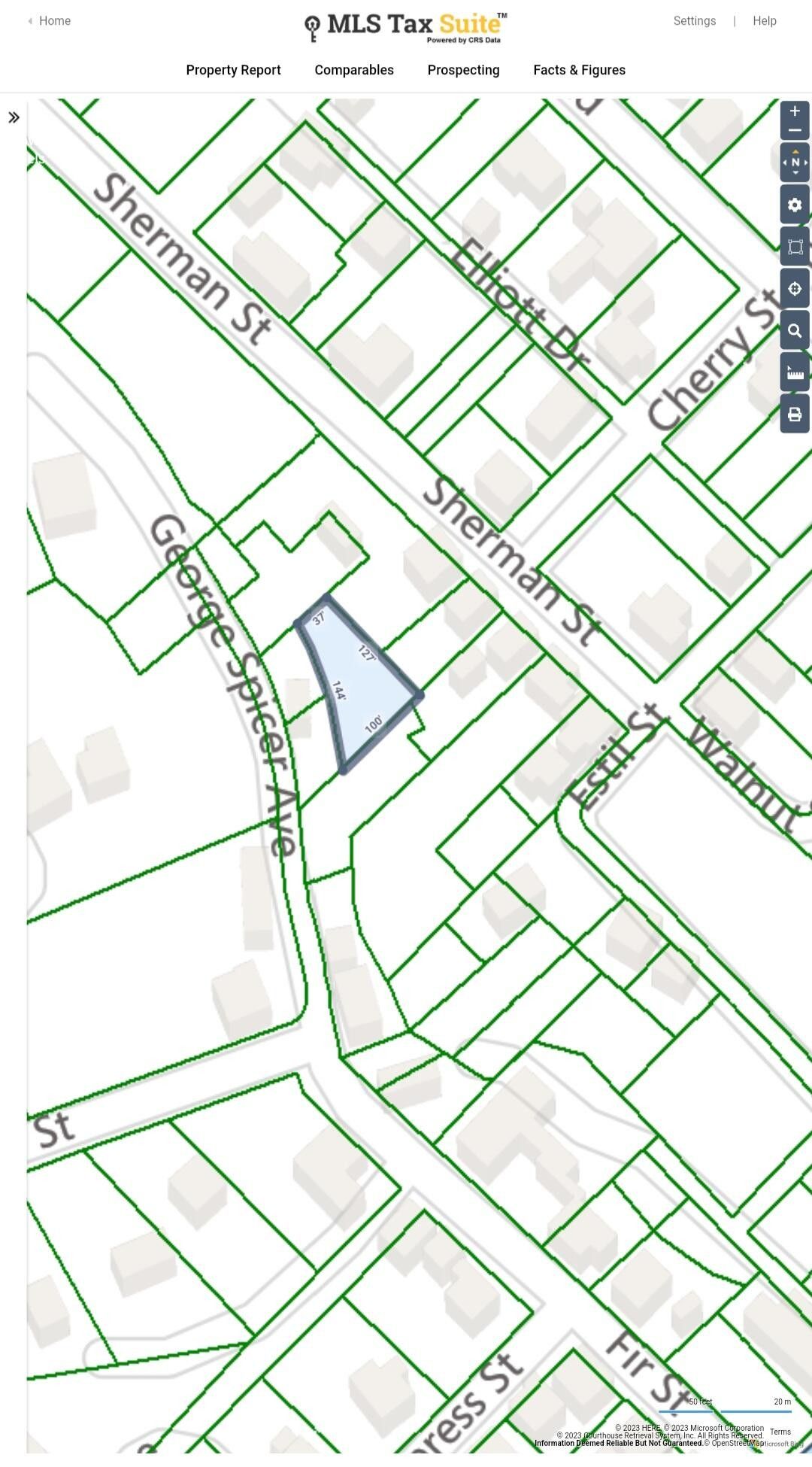Tap the crosshair locate tool
This screenshot has height=1467, width=812.
pyautogui.click(x=795, y=289)
